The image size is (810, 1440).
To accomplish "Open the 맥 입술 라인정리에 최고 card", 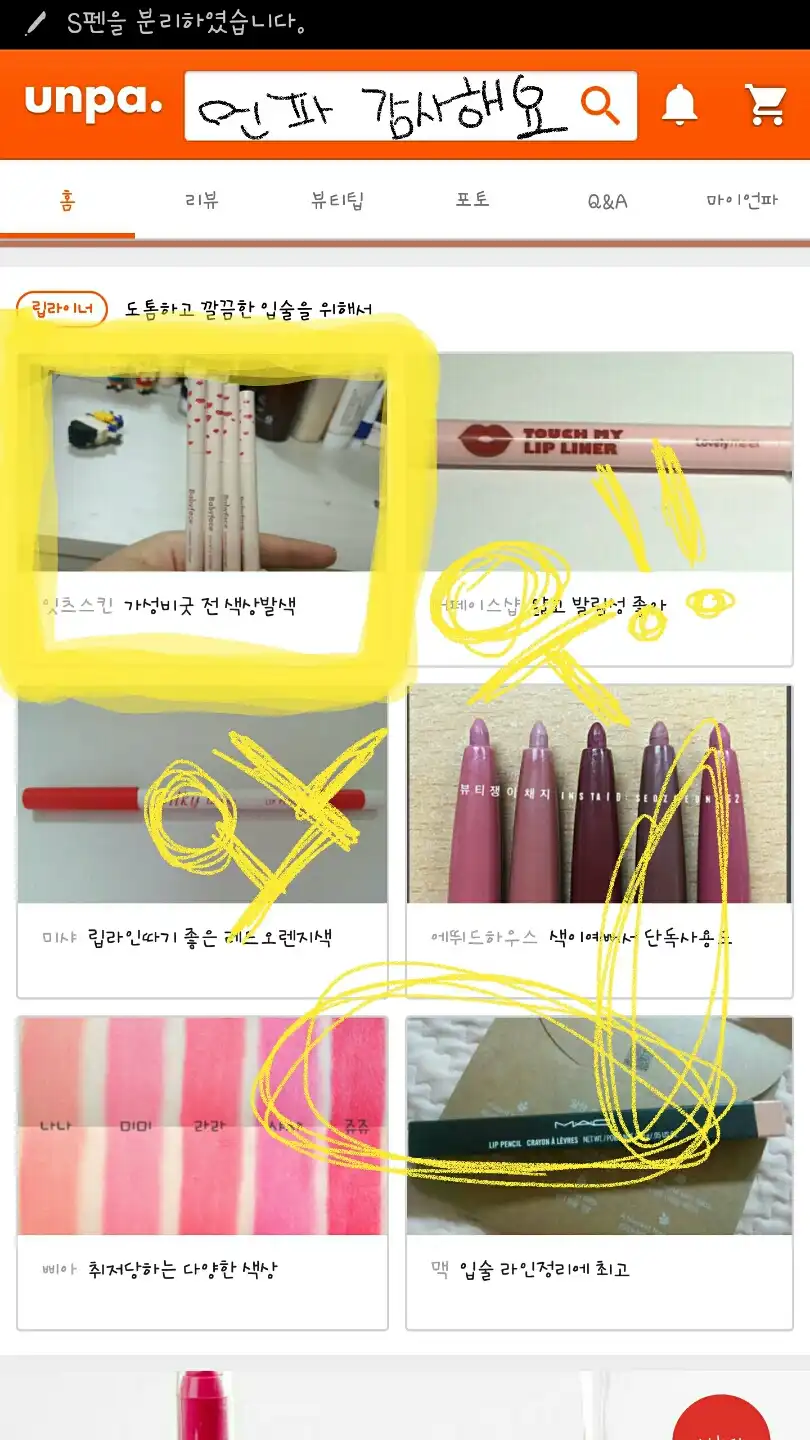I will click(x=599, y=1172).
